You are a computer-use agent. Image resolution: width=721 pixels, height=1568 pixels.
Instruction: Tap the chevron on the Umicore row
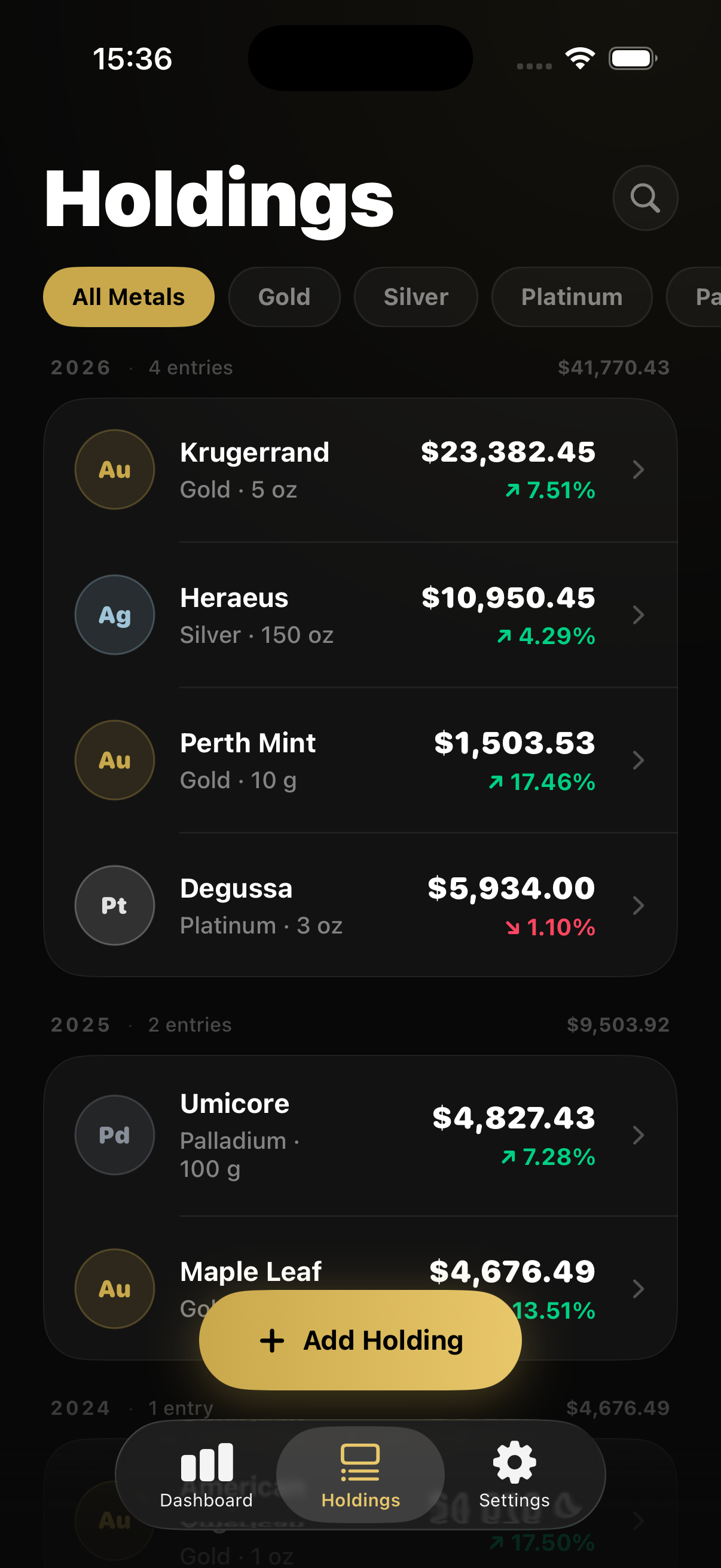pos(638,1133)
